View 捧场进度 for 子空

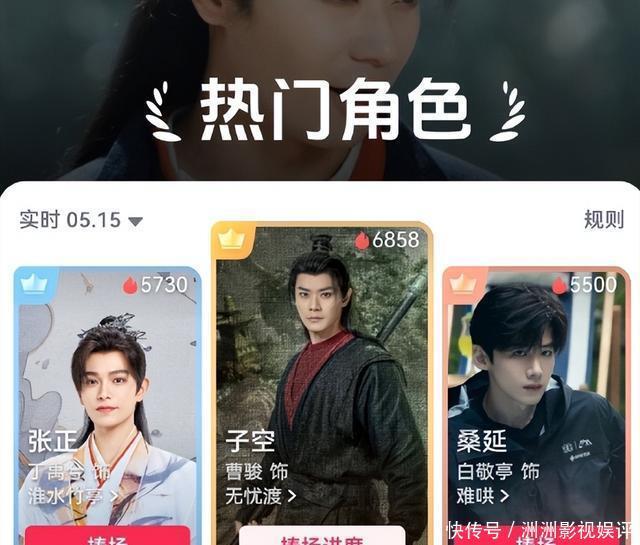coord(321,537)
